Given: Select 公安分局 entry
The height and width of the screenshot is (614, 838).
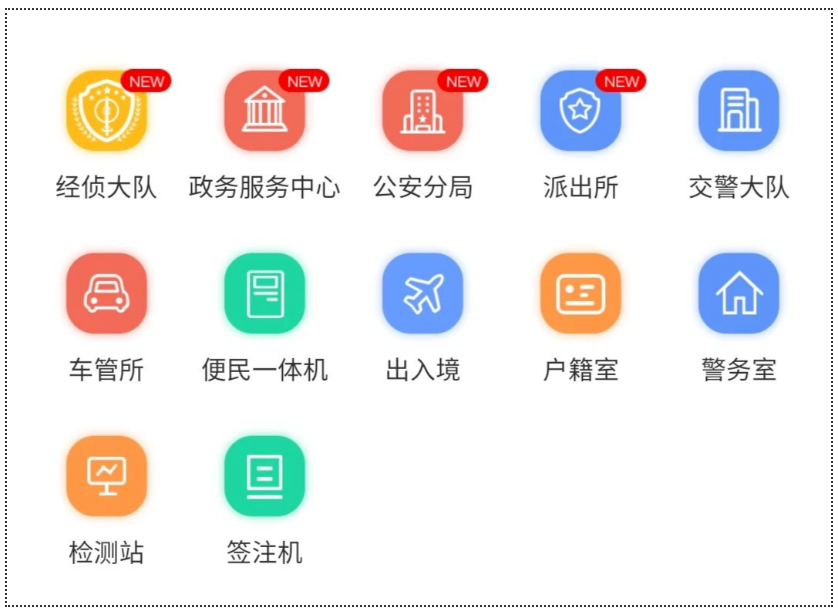Looking at the screenshot, I should [x=422, y=111].
